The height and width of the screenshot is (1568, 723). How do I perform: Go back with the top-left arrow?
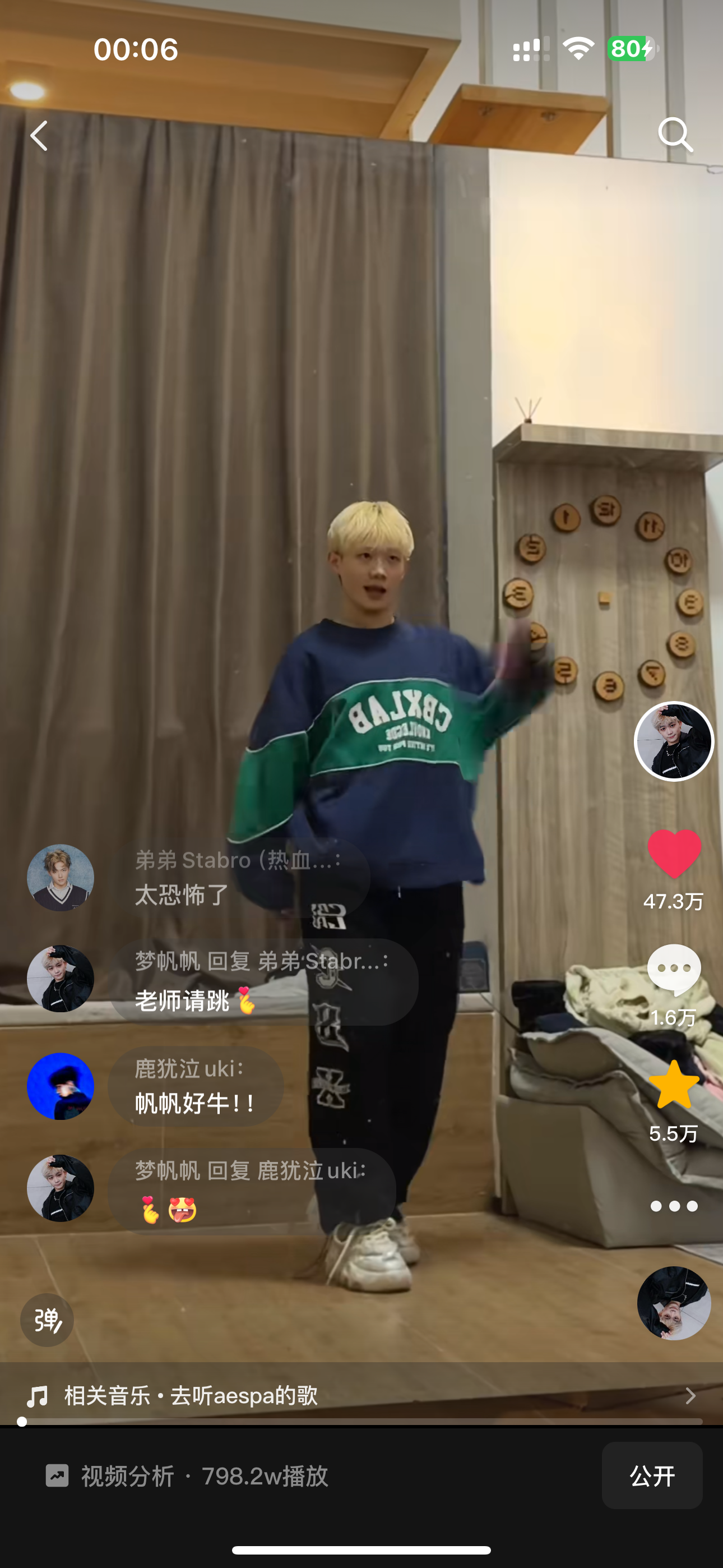click(x=40, y=135)
